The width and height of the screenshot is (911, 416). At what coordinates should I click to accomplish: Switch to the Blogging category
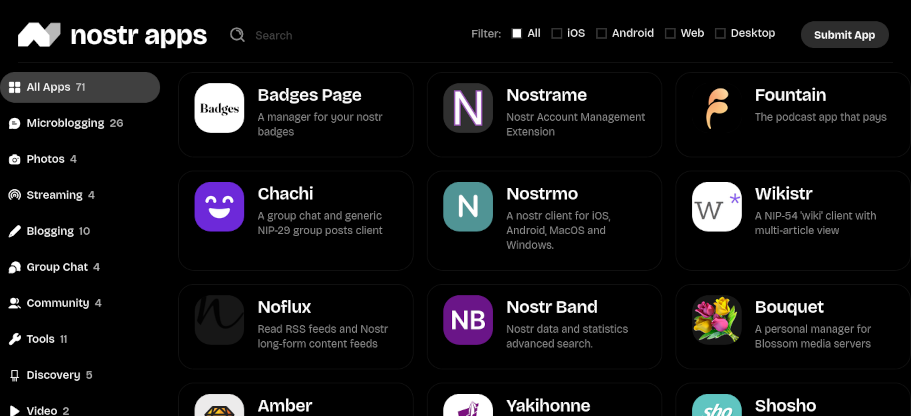50,231
